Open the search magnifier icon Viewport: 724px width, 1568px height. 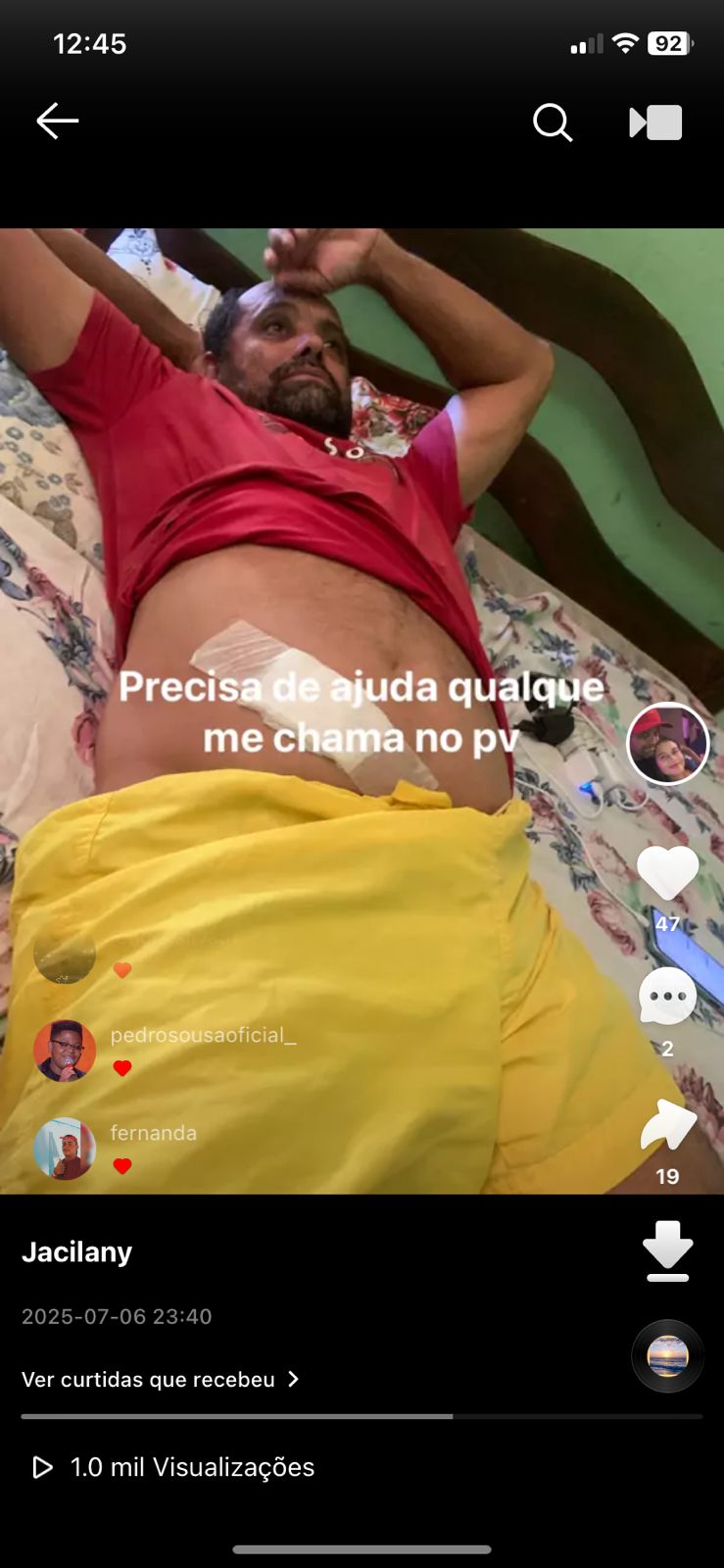point(553,123)
